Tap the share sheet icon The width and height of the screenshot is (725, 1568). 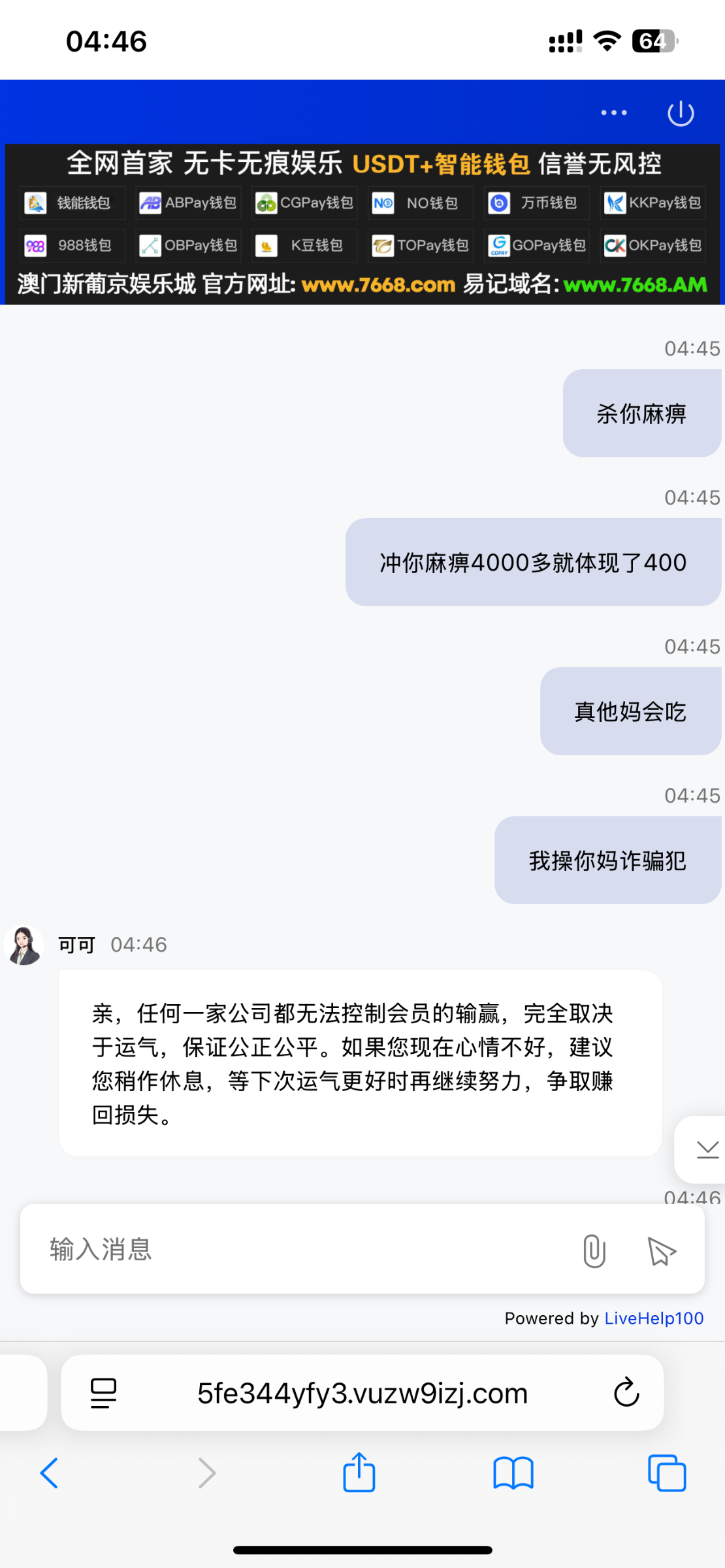358,1473
